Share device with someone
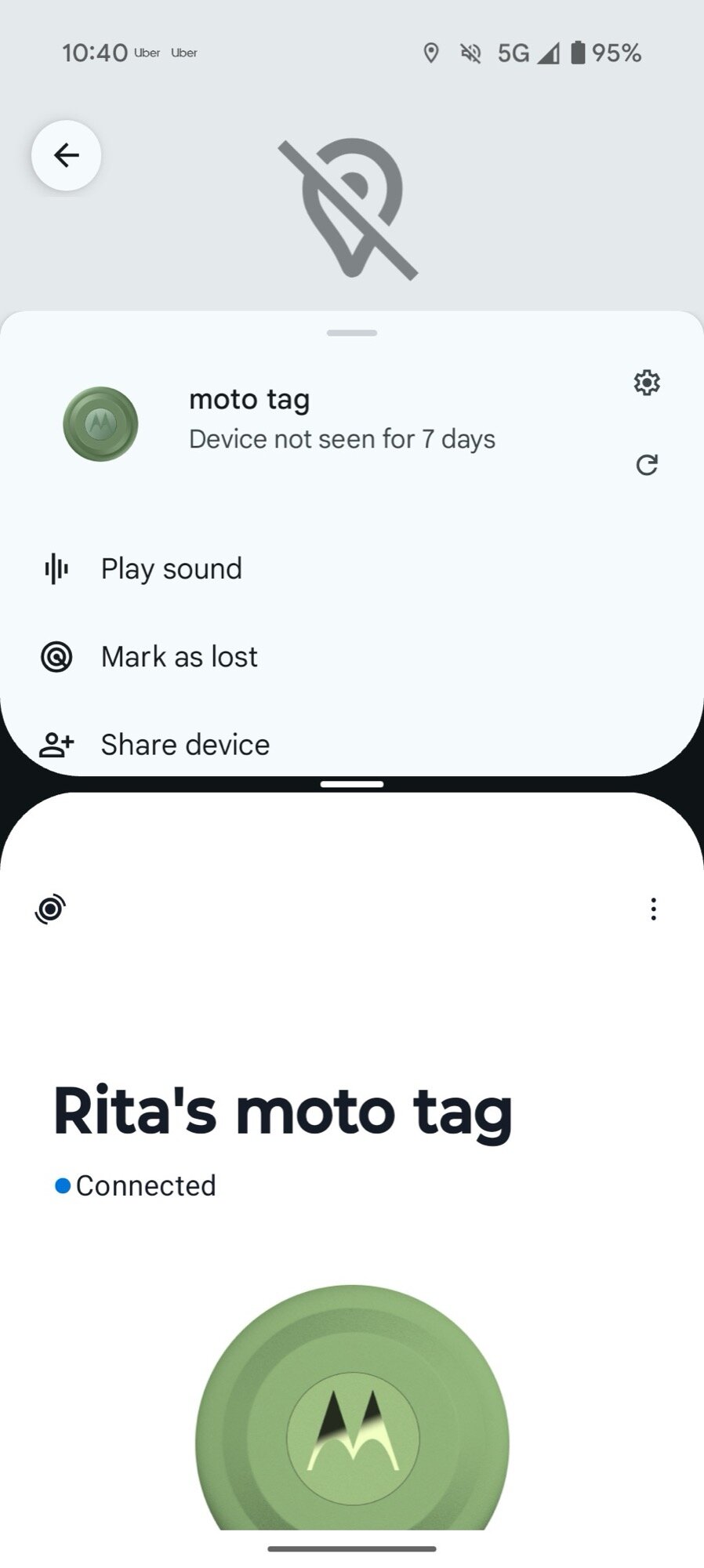The image size is (704, 1568). (x=185, y=744)
